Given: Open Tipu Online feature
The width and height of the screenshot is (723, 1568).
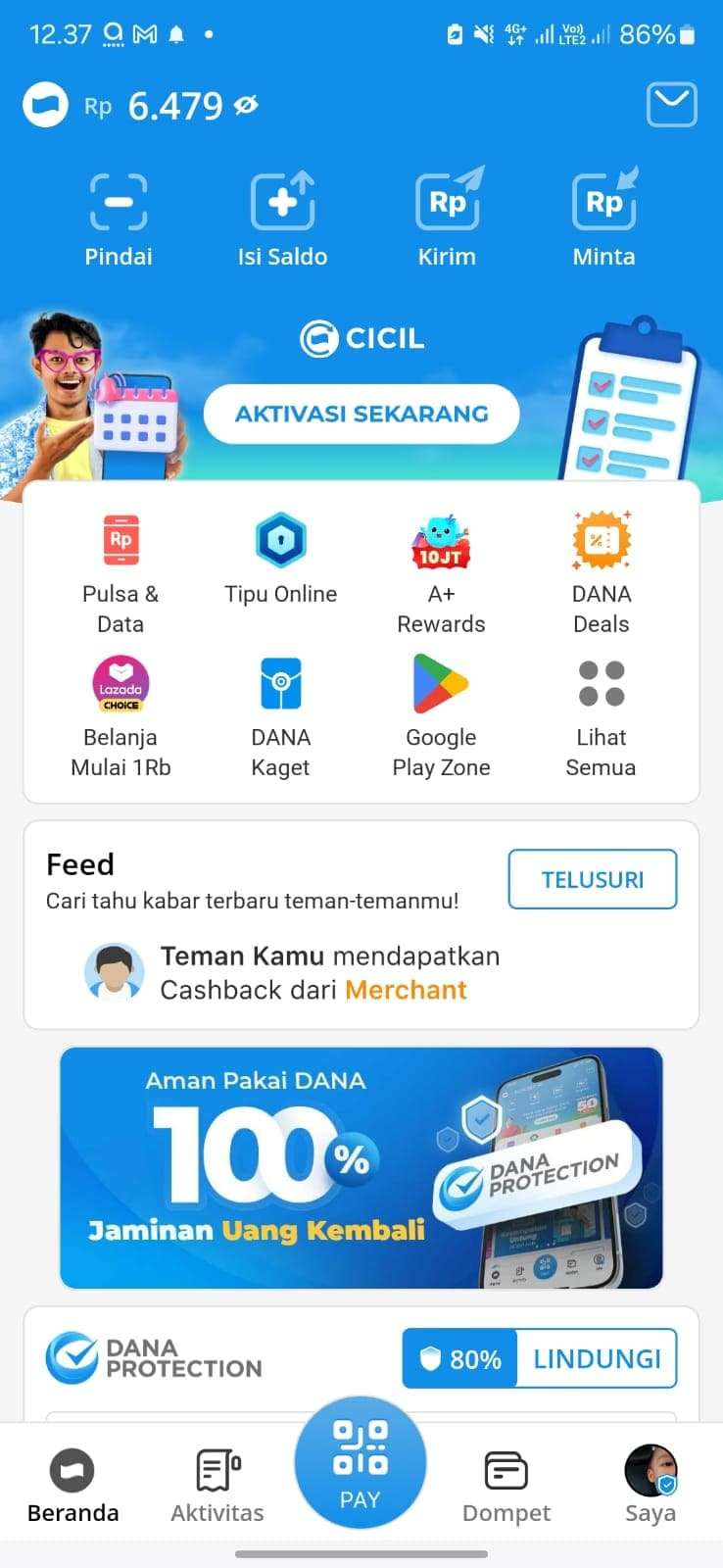Looking at the screenshot, I should pos(281,559).
